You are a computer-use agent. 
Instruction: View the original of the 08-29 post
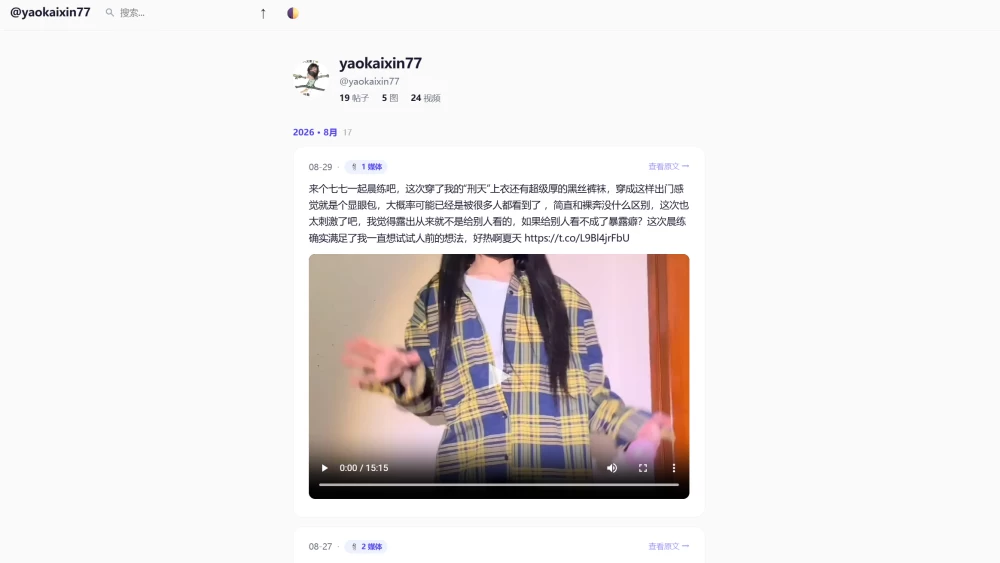click(x=668, y=166)
